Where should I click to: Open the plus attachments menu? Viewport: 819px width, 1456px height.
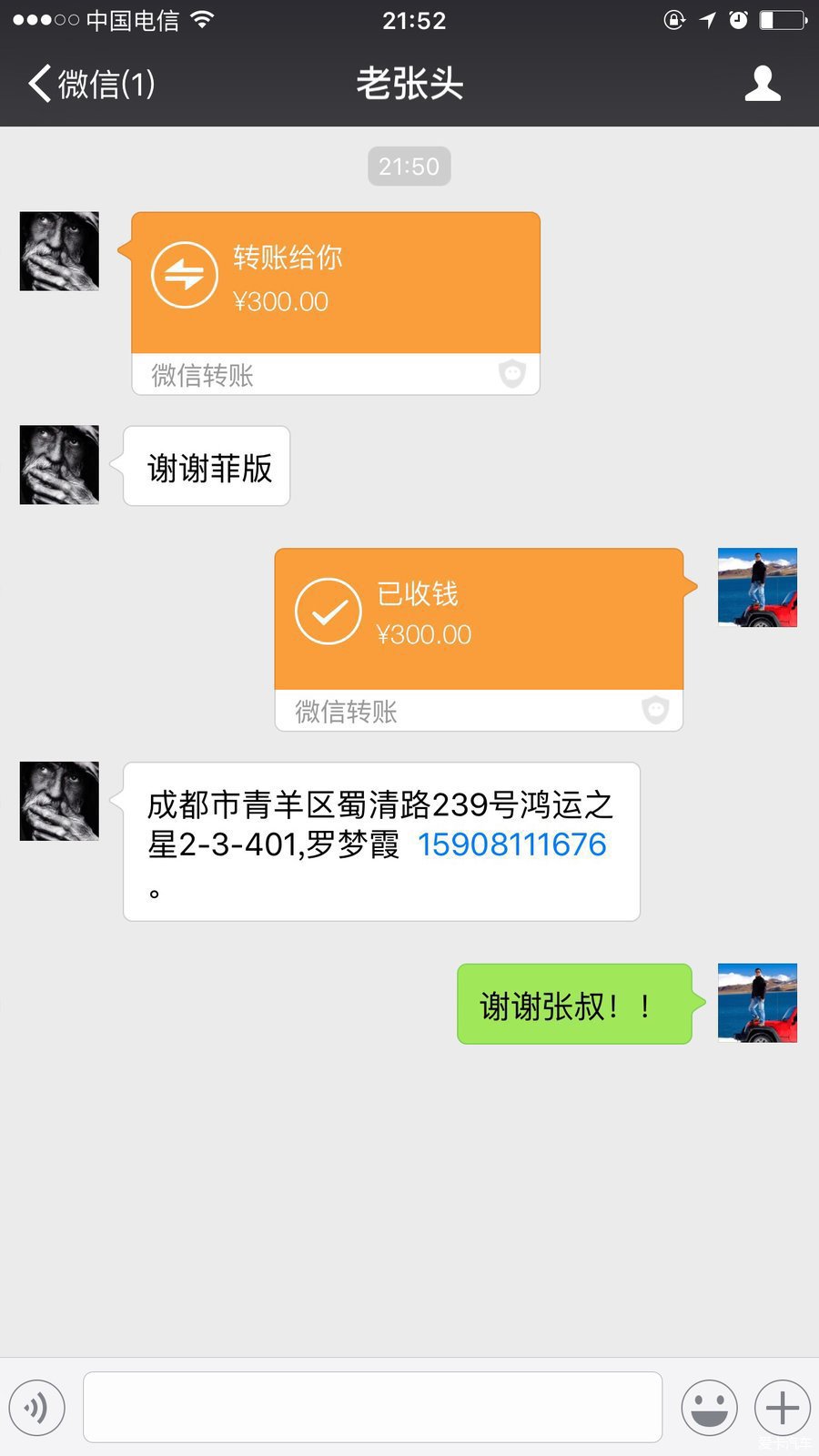pos(782,1408)
